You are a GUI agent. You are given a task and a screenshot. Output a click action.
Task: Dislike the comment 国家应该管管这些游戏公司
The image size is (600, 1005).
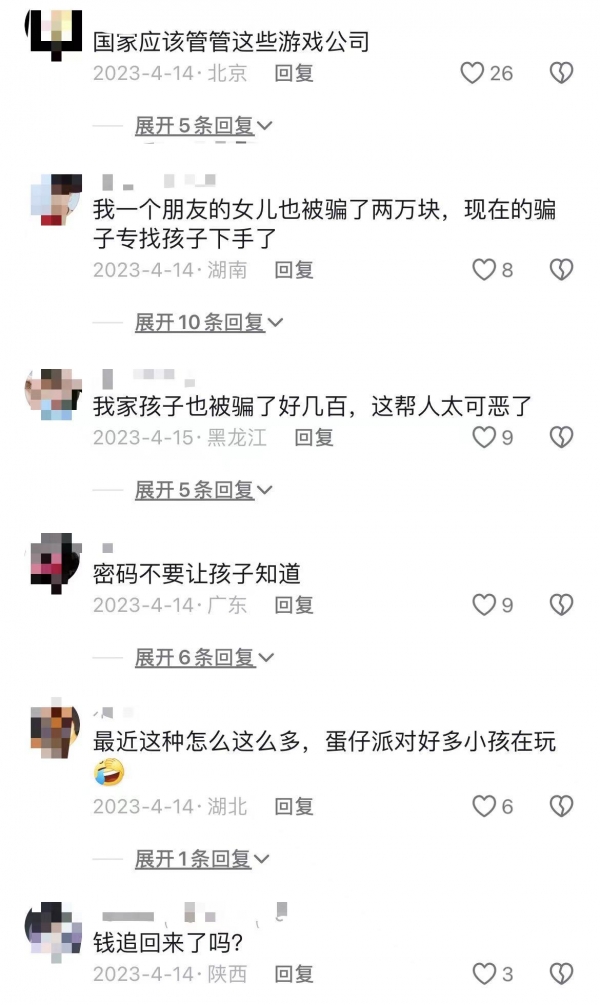click(562, 73)
